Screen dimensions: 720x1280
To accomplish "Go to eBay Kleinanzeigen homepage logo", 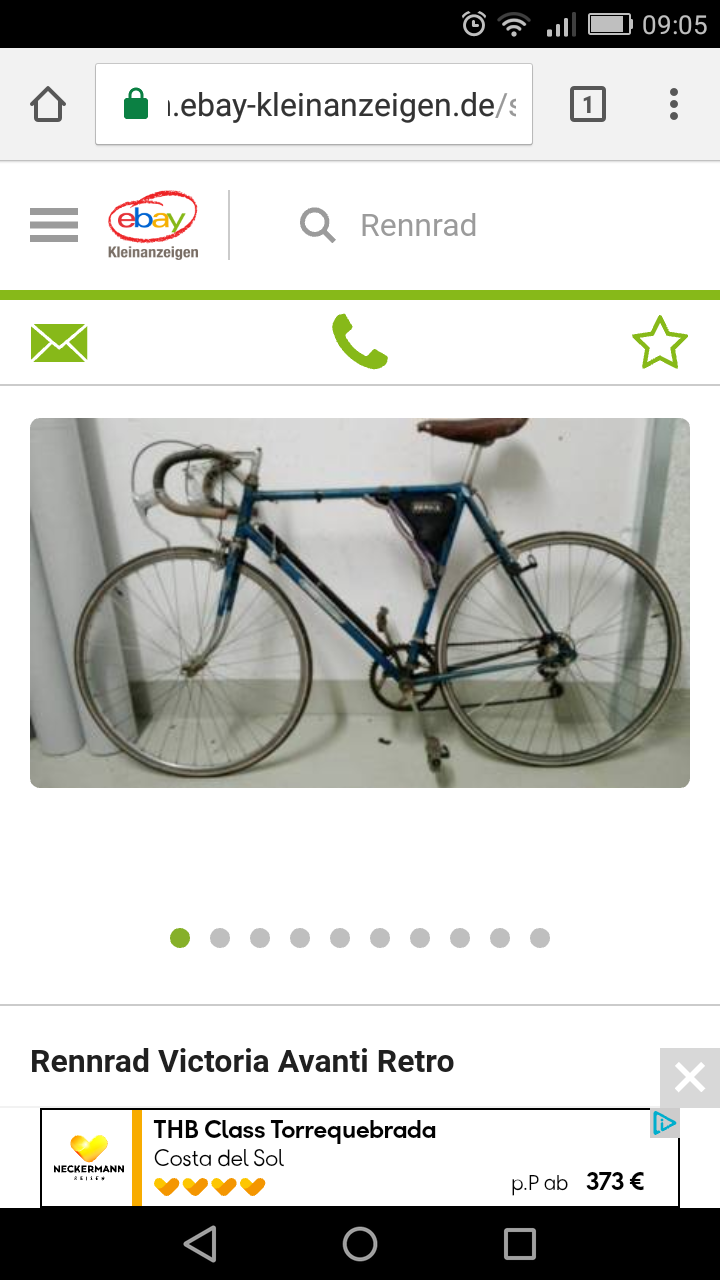I will tap(153, 225).
